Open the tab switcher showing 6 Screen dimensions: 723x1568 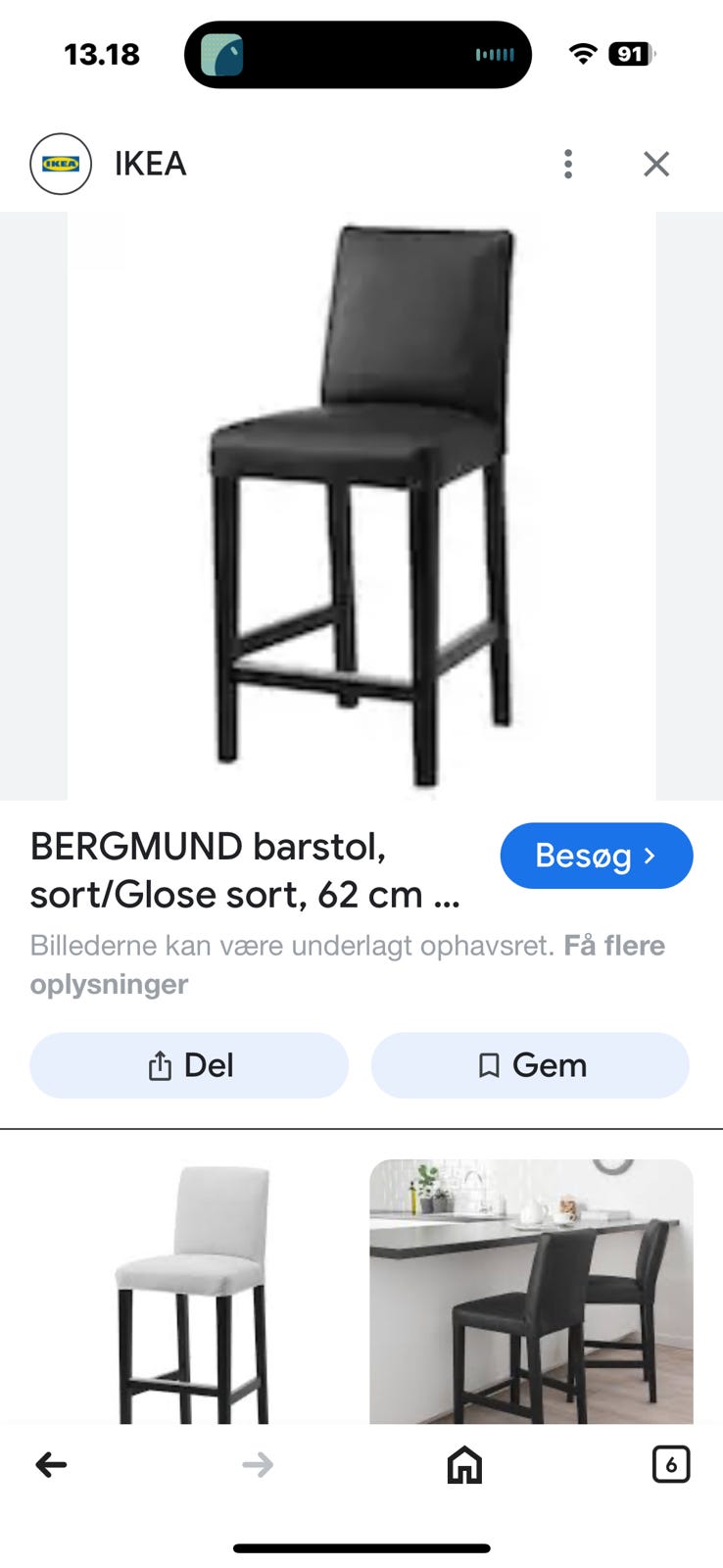(671, 1465)
